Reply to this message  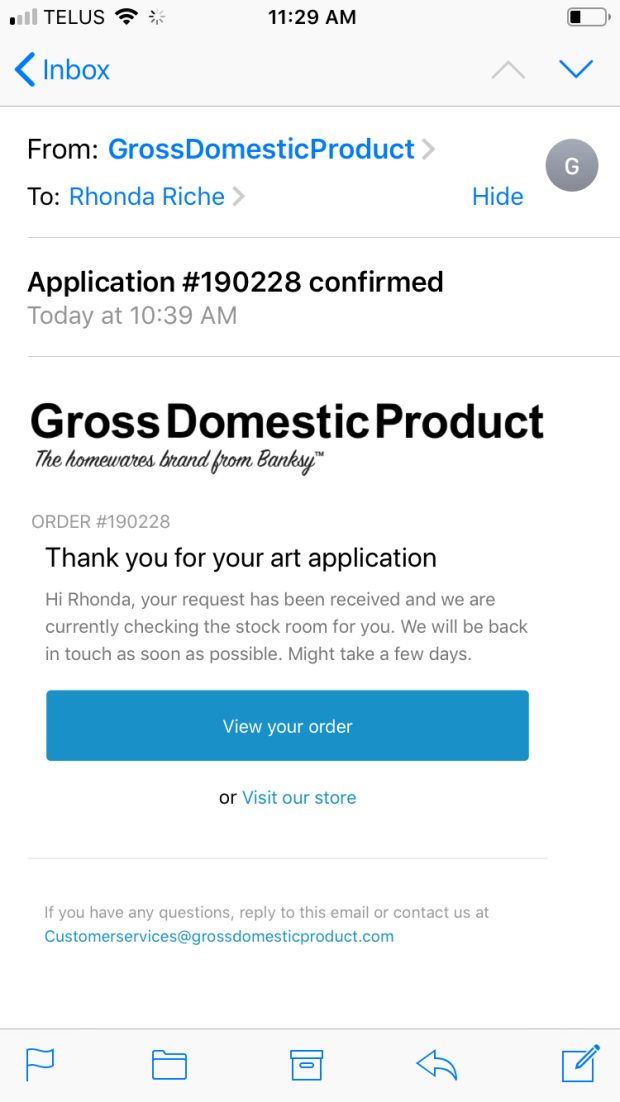tap(436, 1064)
